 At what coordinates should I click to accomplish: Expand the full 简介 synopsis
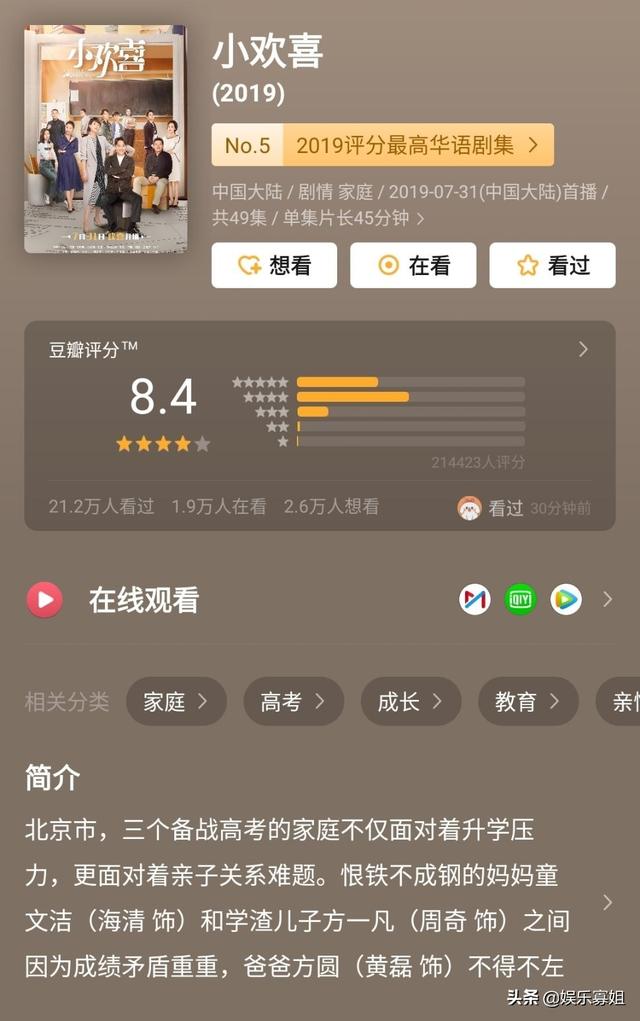(607, 902)
